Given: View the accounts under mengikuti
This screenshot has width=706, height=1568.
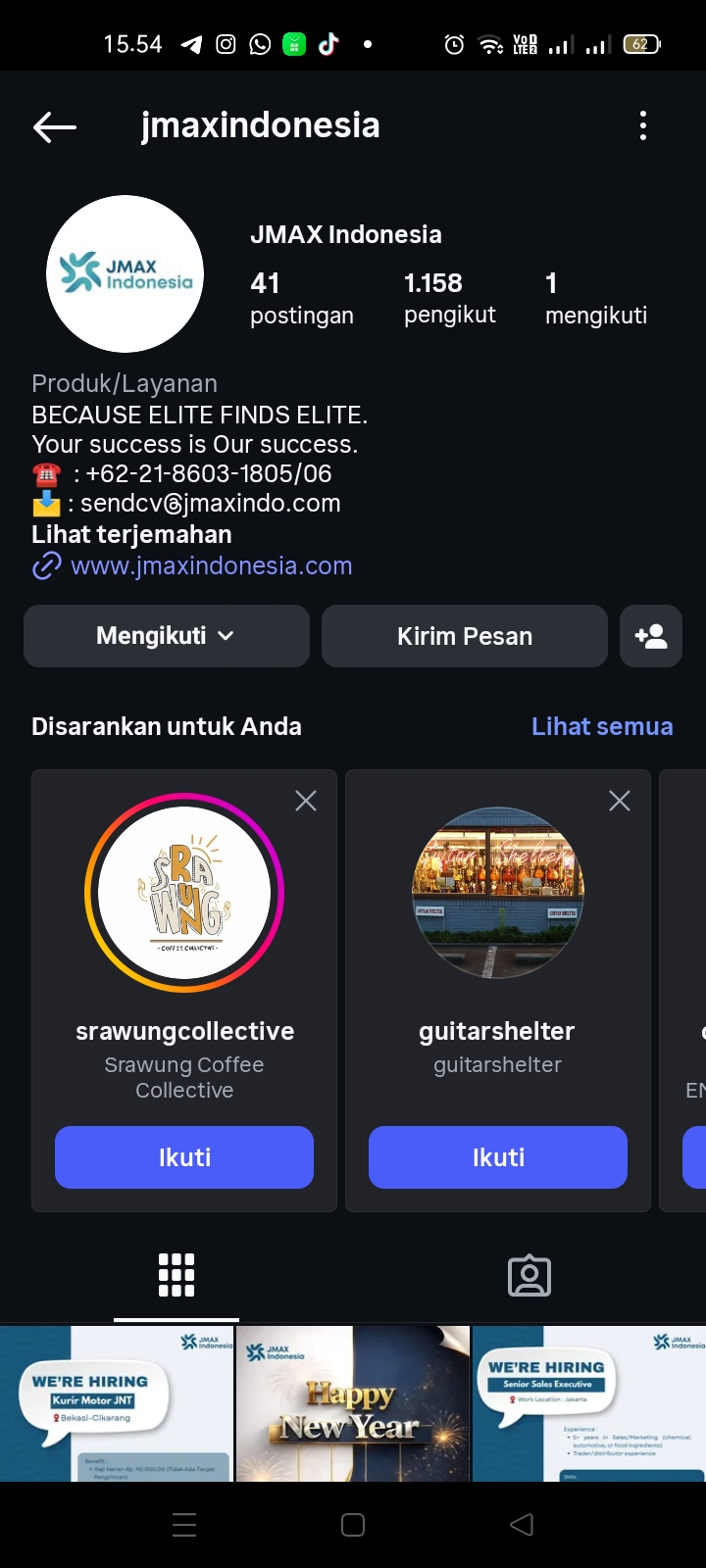Looking at the screenshot, I should pyautogui.click(x=595, y=298).
